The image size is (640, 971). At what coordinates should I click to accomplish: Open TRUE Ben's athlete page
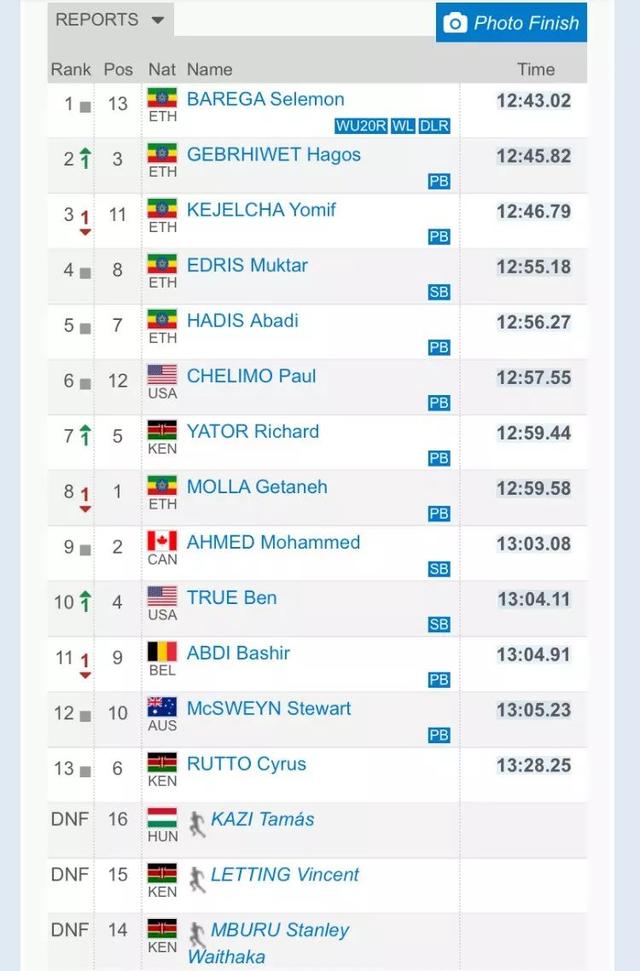click(231, 598)
